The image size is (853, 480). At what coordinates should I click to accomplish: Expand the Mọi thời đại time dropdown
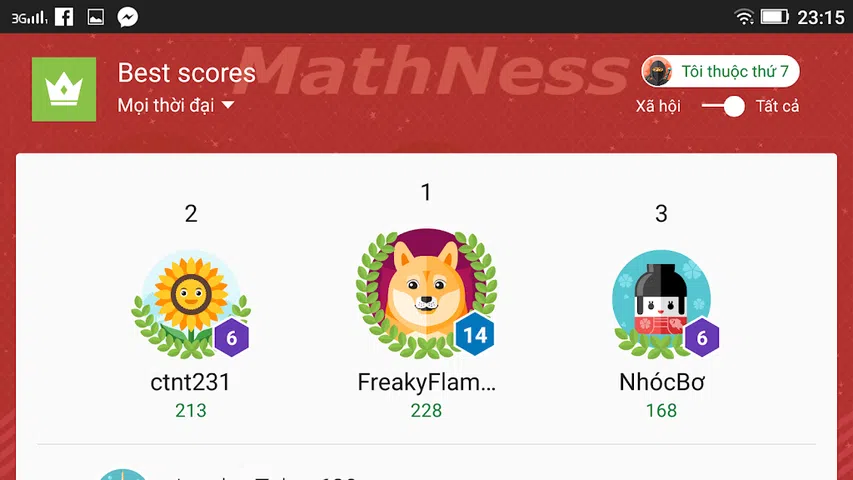[176, 106]
